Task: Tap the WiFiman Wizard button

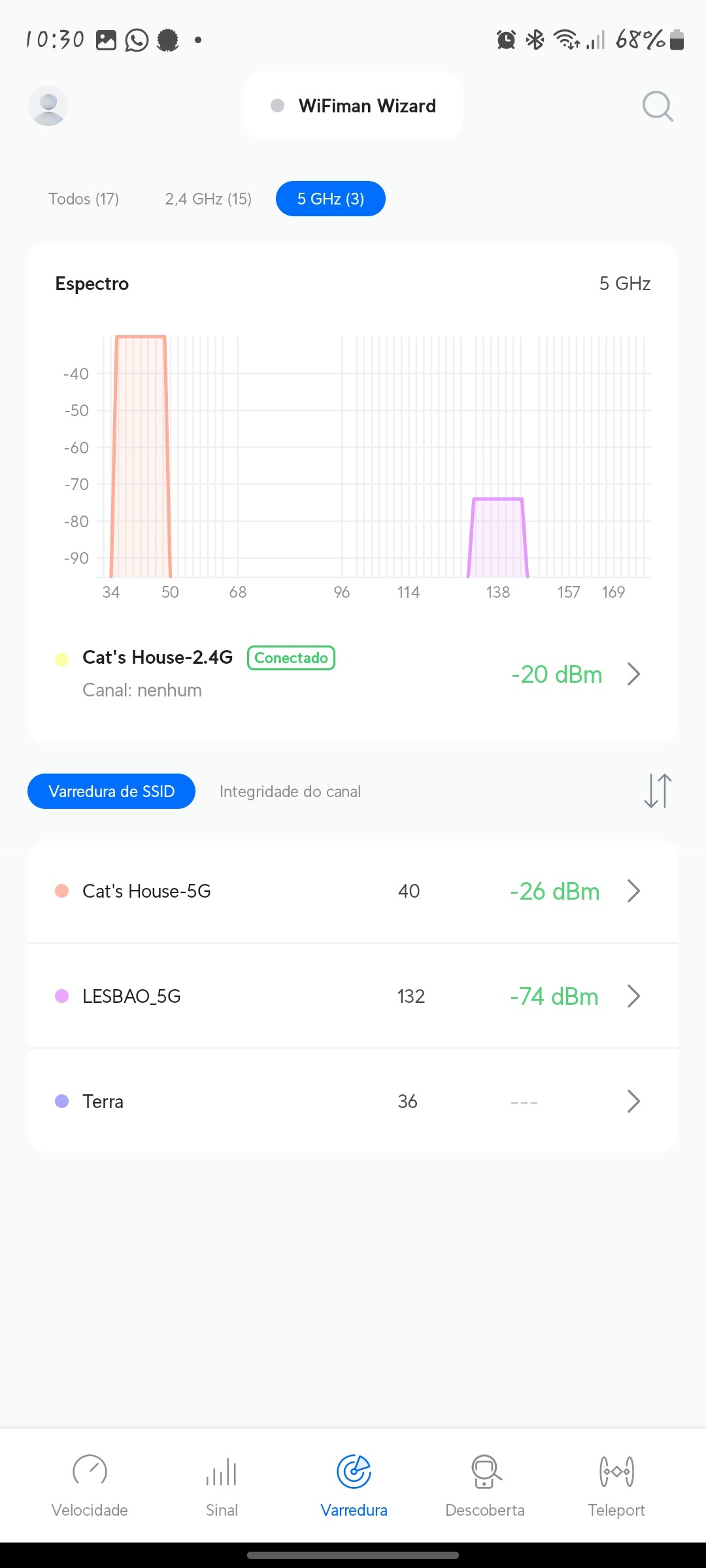Action: 353,106
